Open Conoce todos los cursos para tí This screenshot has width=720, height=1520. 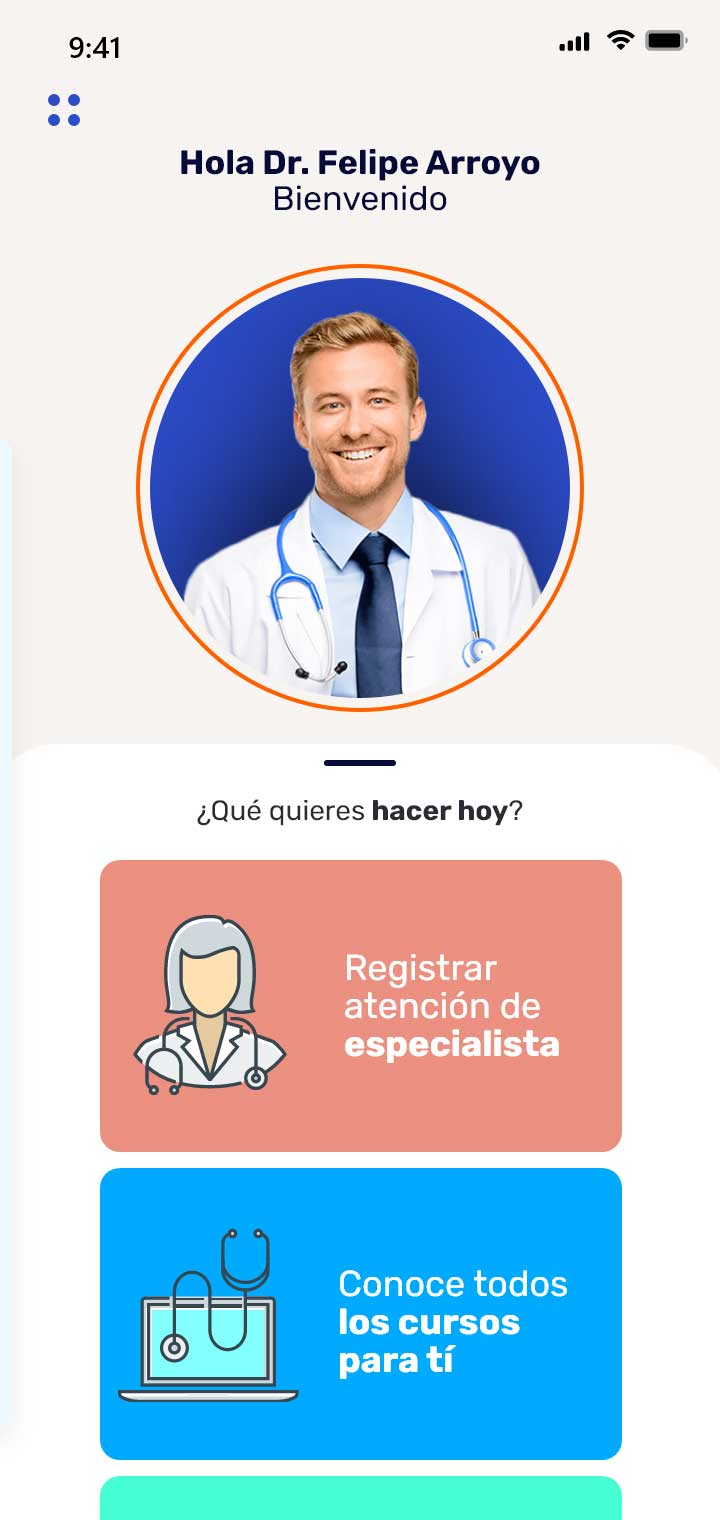[x=361, y=1313]
